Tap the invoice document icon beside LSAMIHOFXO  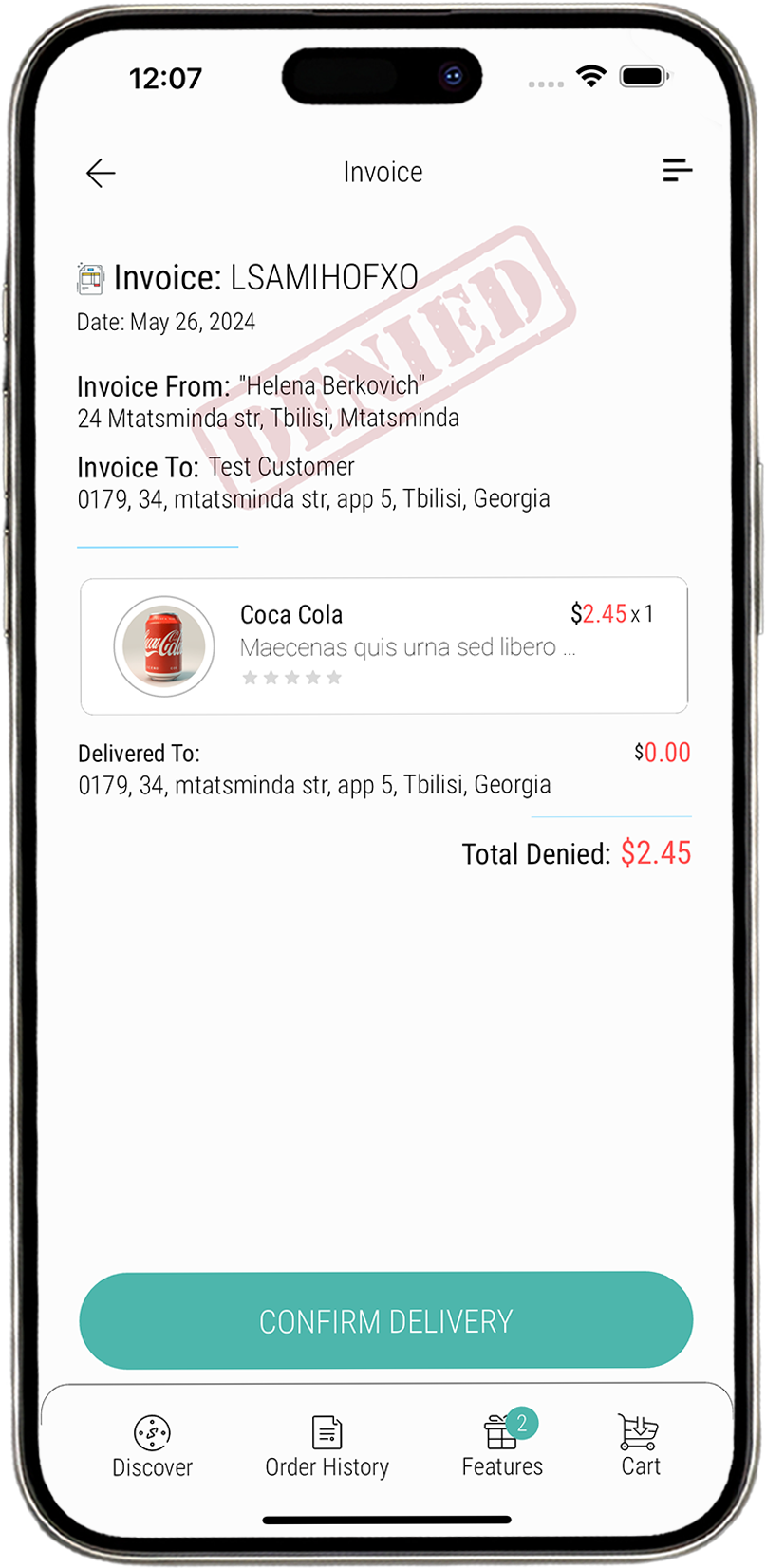pos(90,276)
